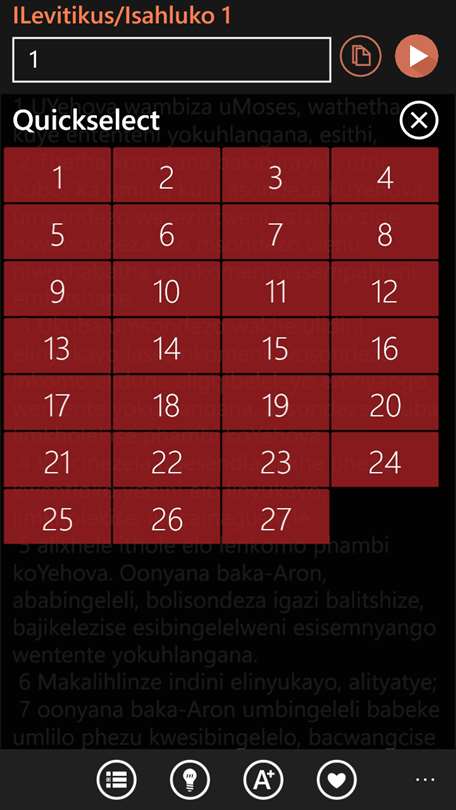The width and height of the screenshot is (456, 810).
Task: Add to favorites with heart icon
Action: pyautogui.click(x=337, y=780)
